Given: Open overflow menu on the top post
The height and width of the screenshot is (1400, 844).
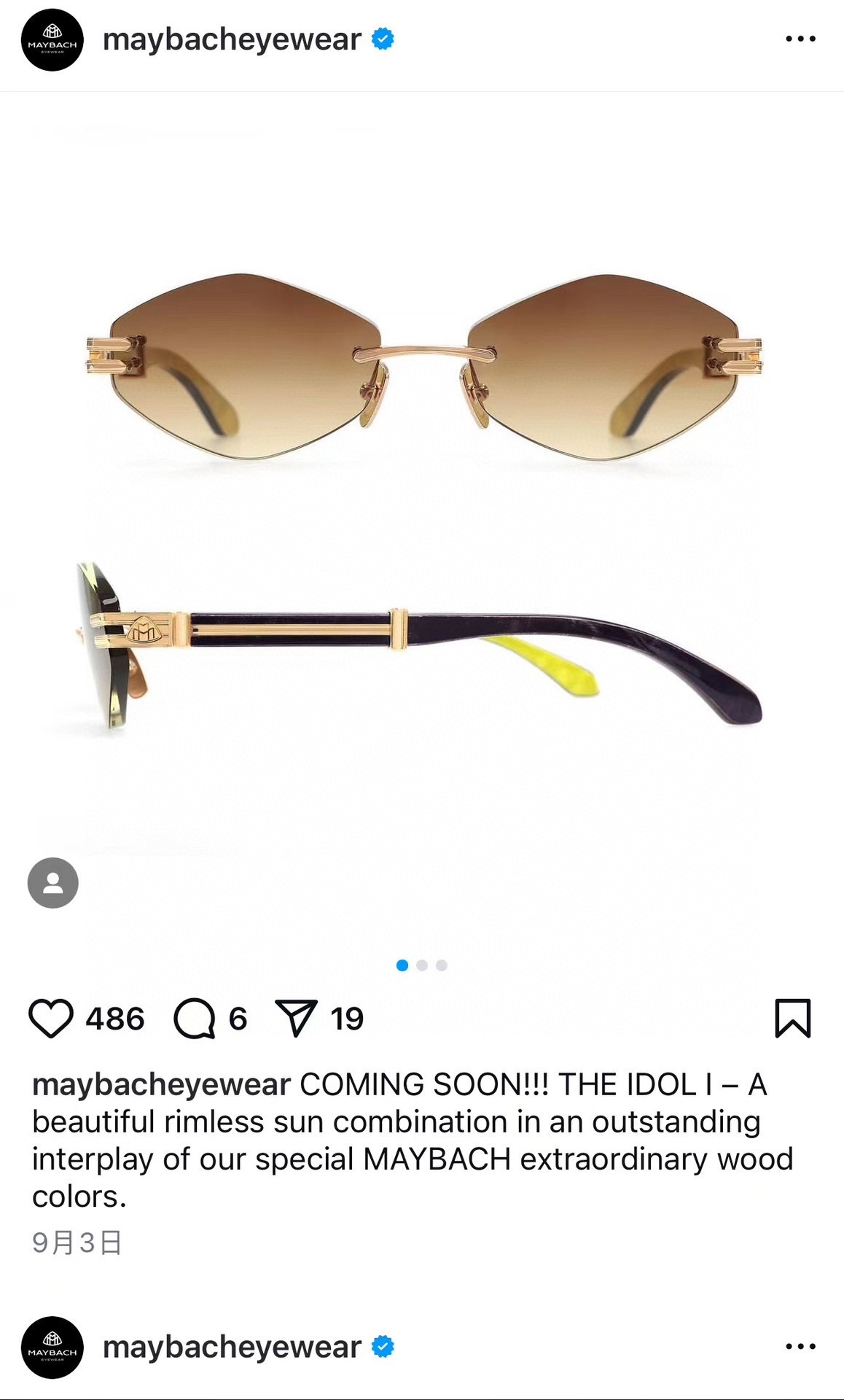Looking at the screenshot, I should [800, 39].
